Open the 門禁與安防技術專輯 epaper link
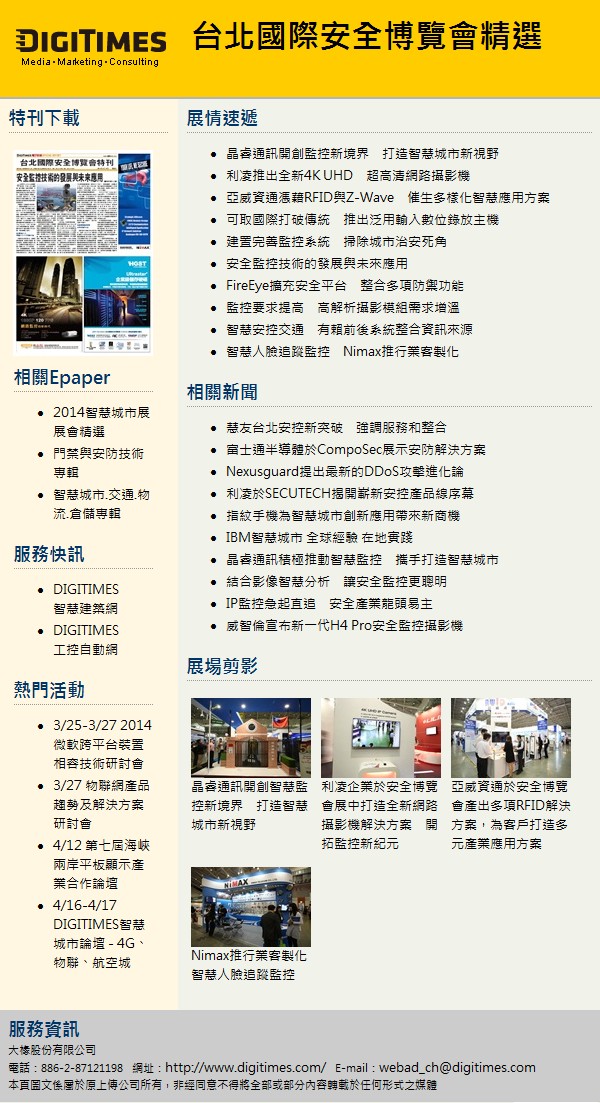Screen dimensions: 600x1103 pos(98,462)
